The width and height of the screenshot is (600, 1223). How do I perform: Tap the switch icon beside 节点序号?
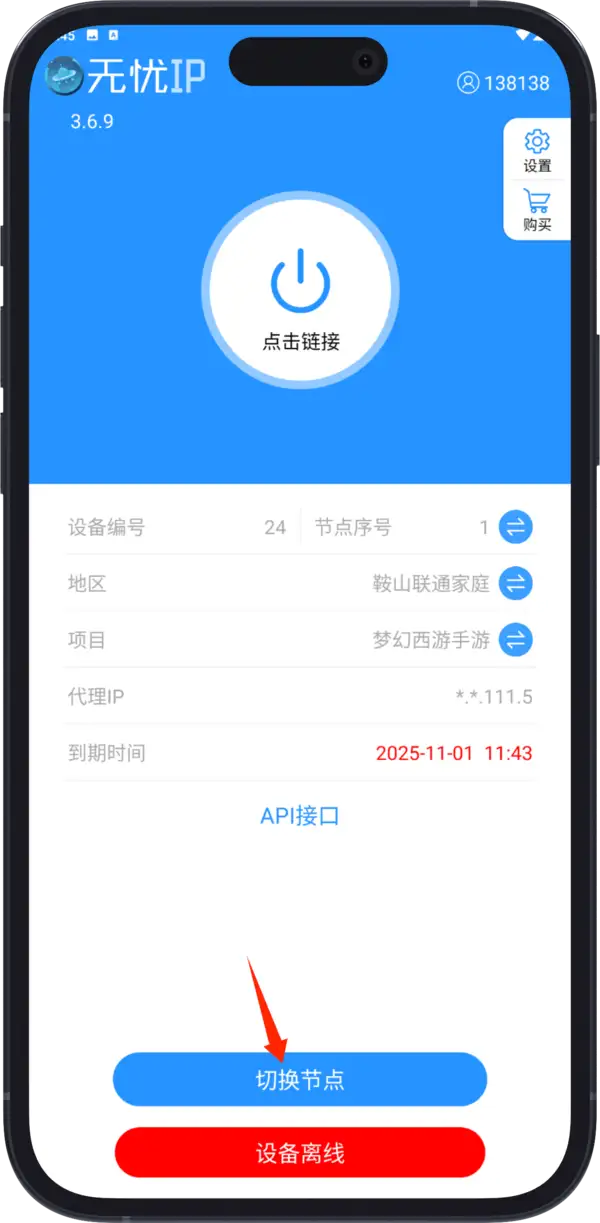click(516, 527)
